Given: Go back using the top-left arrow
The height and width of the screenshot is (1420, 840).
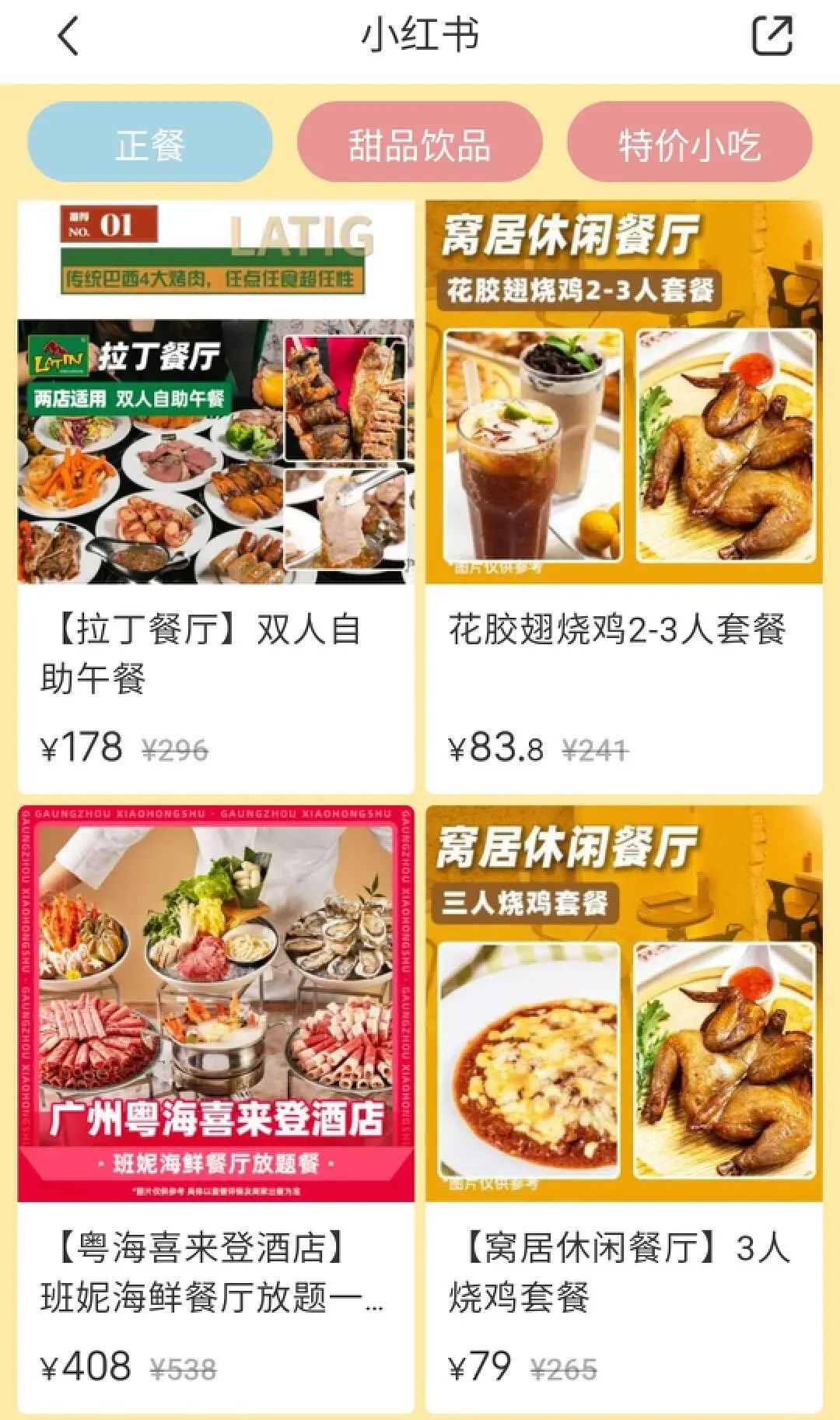Looking at the screenshot, I should (68, 37).
